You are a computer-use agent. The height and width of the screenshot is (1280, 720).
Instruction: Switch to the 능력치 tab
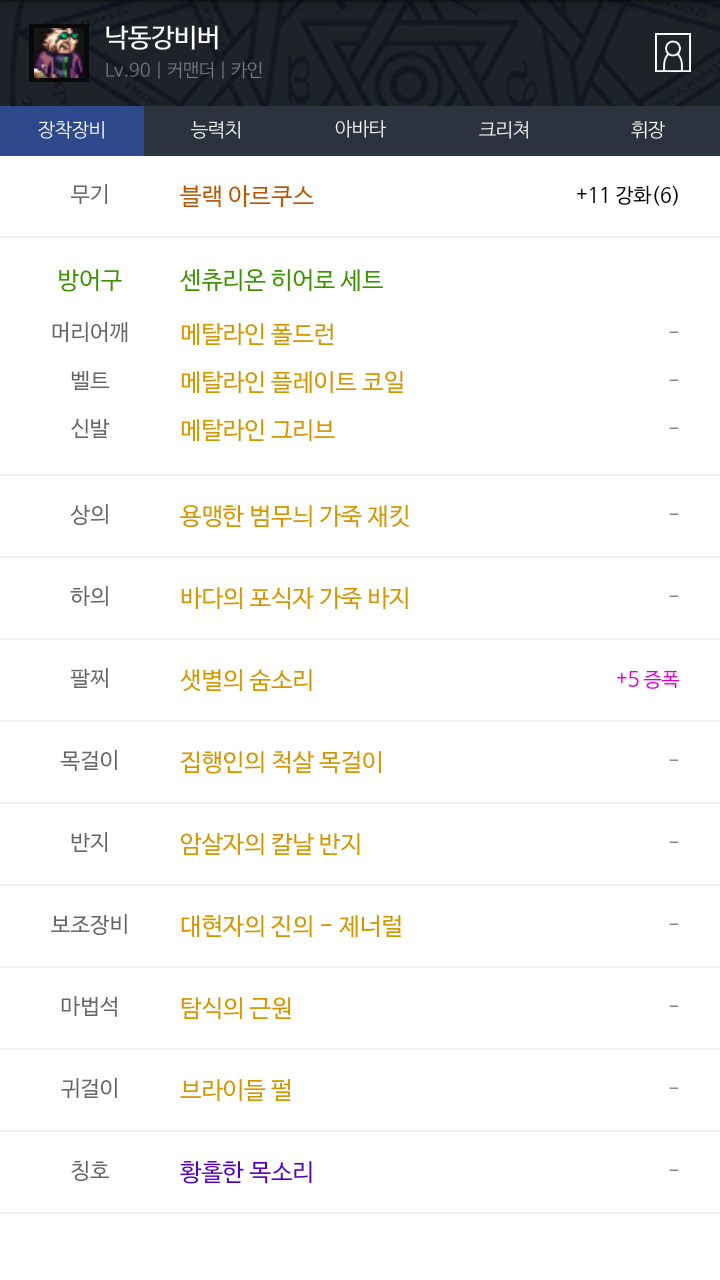pyautogui.click(x=216, y=130)
